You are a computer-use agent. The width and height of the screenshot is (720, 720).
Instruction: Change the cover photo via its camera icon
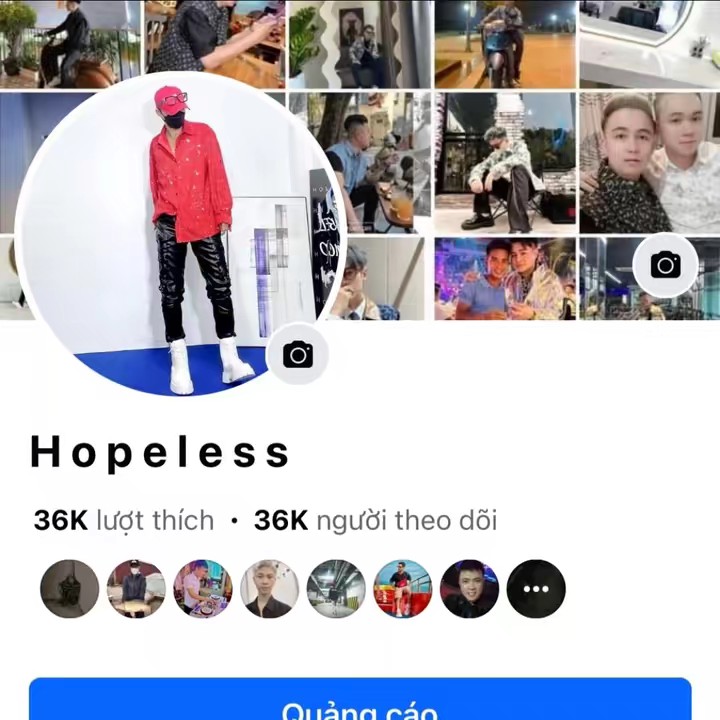[665, 265]
